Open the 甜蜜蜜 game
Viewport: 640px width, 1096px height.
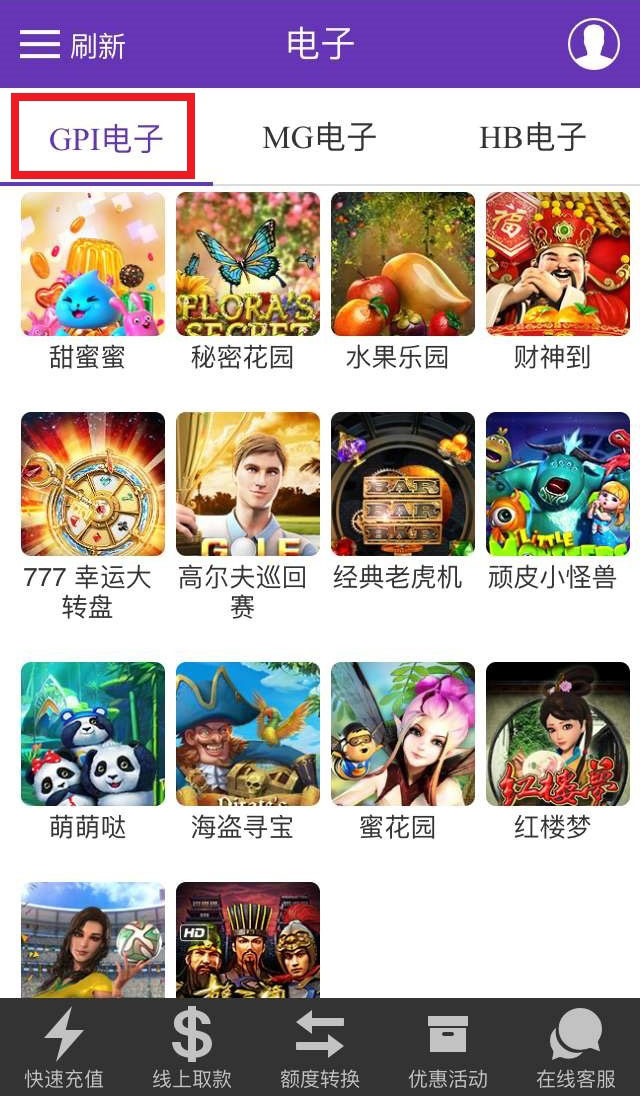coord(93,264)
